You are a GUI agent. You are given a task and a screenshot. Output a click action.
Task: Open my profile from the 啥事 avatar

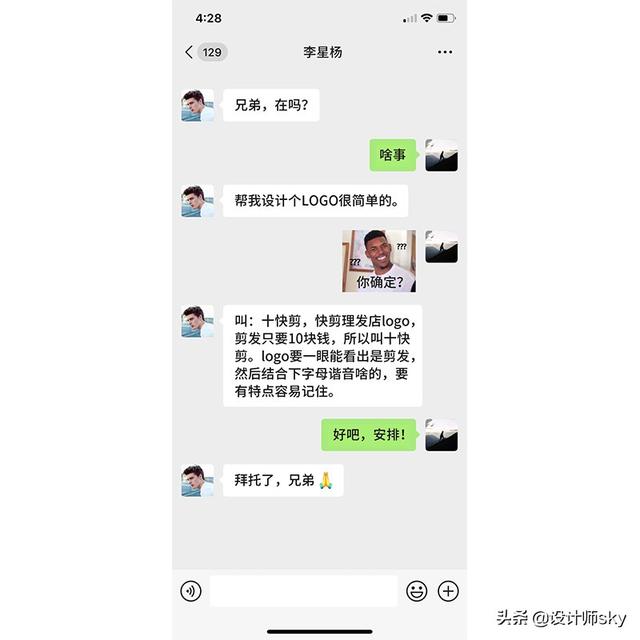(x=441, y=155)
